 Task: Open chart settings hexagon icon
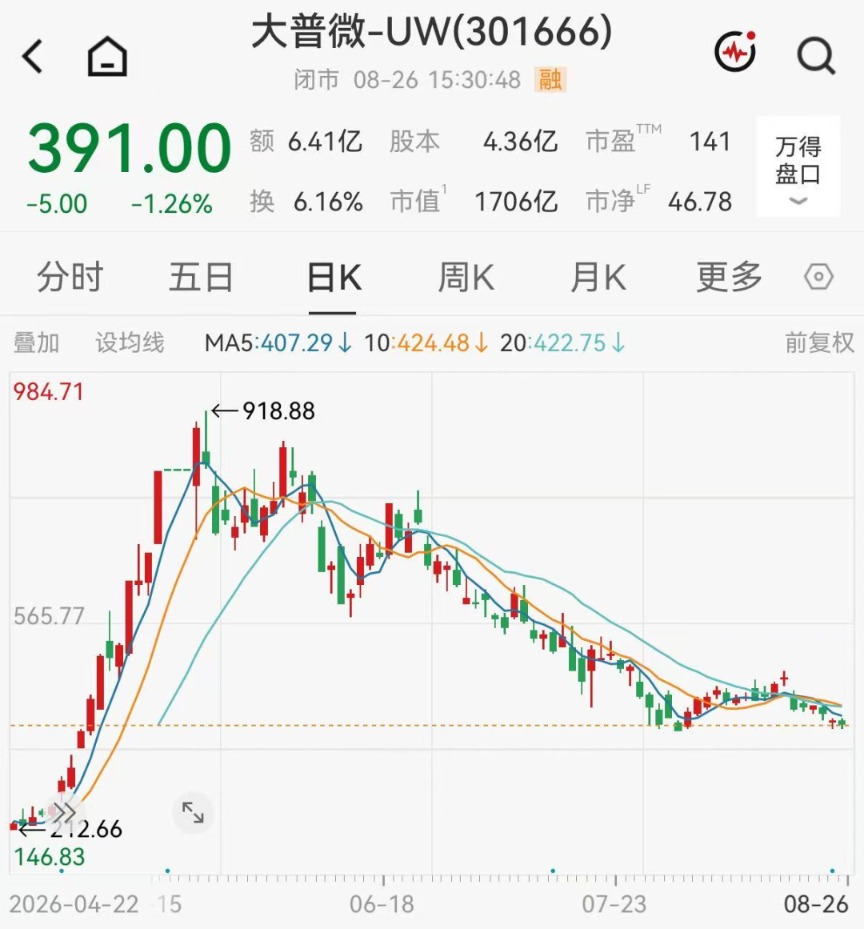(x=818, y=277)
